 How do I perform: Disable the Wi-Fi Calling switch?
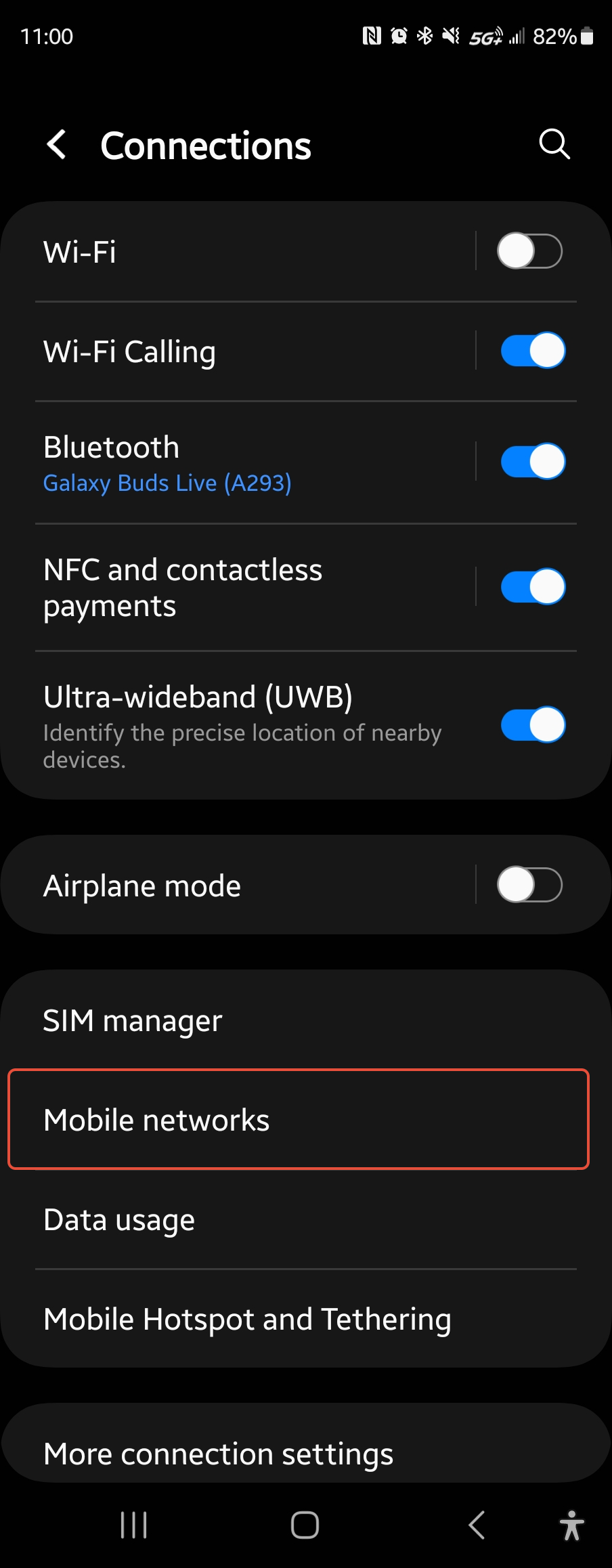[532, 351]
